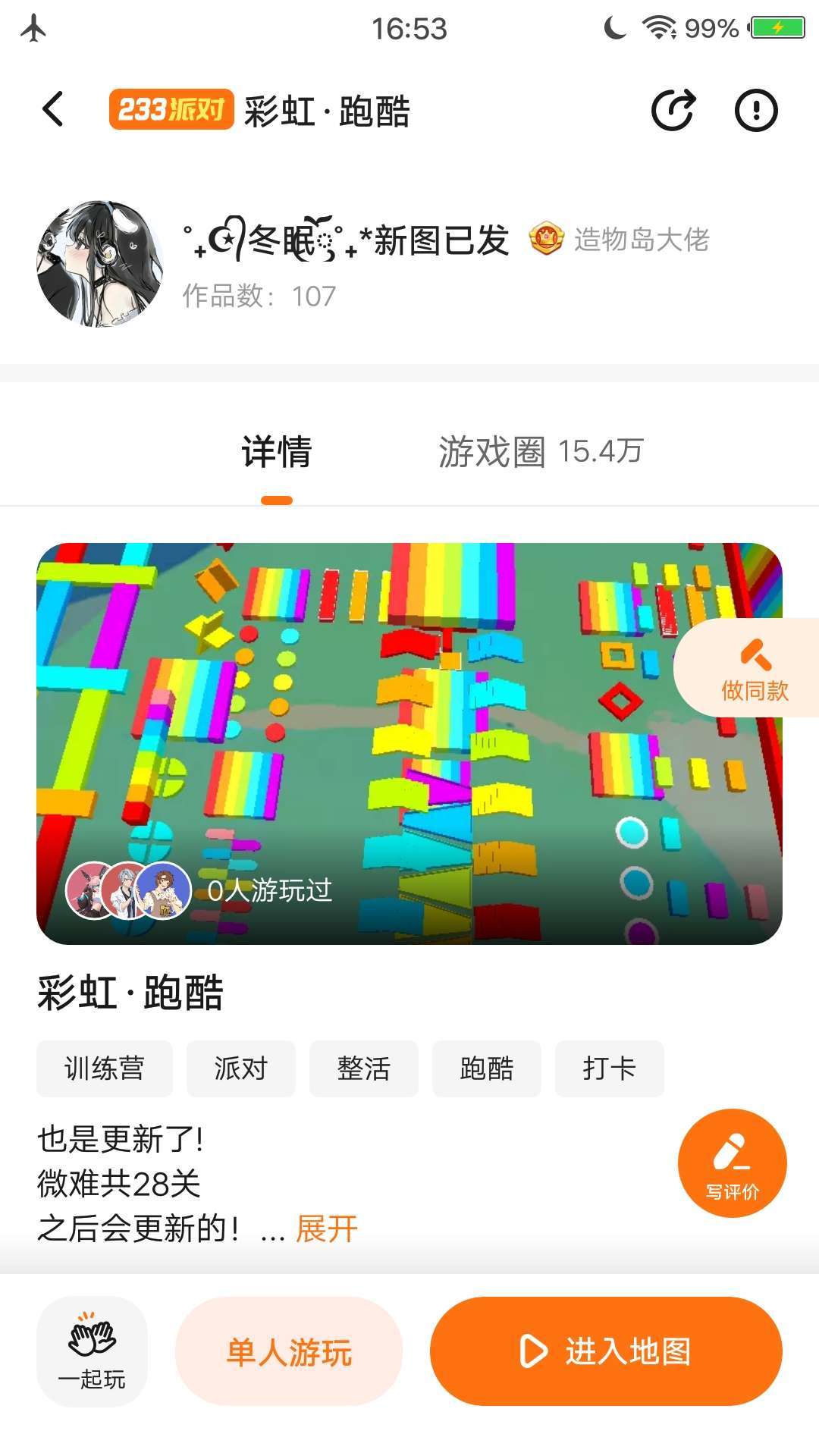
Task: Expand the description with 展开
Action: pos(326,1228)
